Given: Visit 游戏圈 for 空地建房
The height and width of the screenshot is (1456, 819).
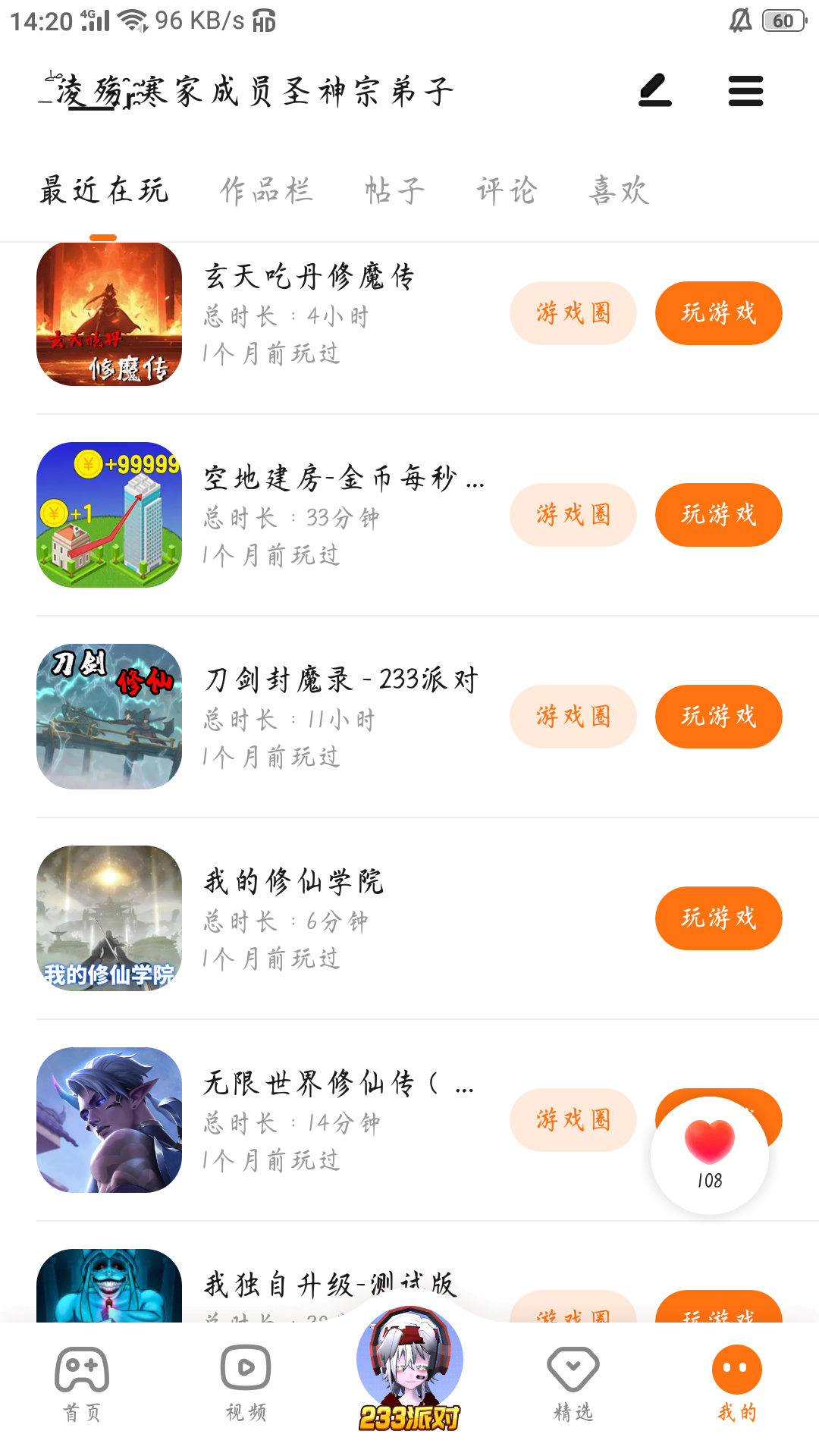Looking at the screenshot, I should click(x=573, y=515).
